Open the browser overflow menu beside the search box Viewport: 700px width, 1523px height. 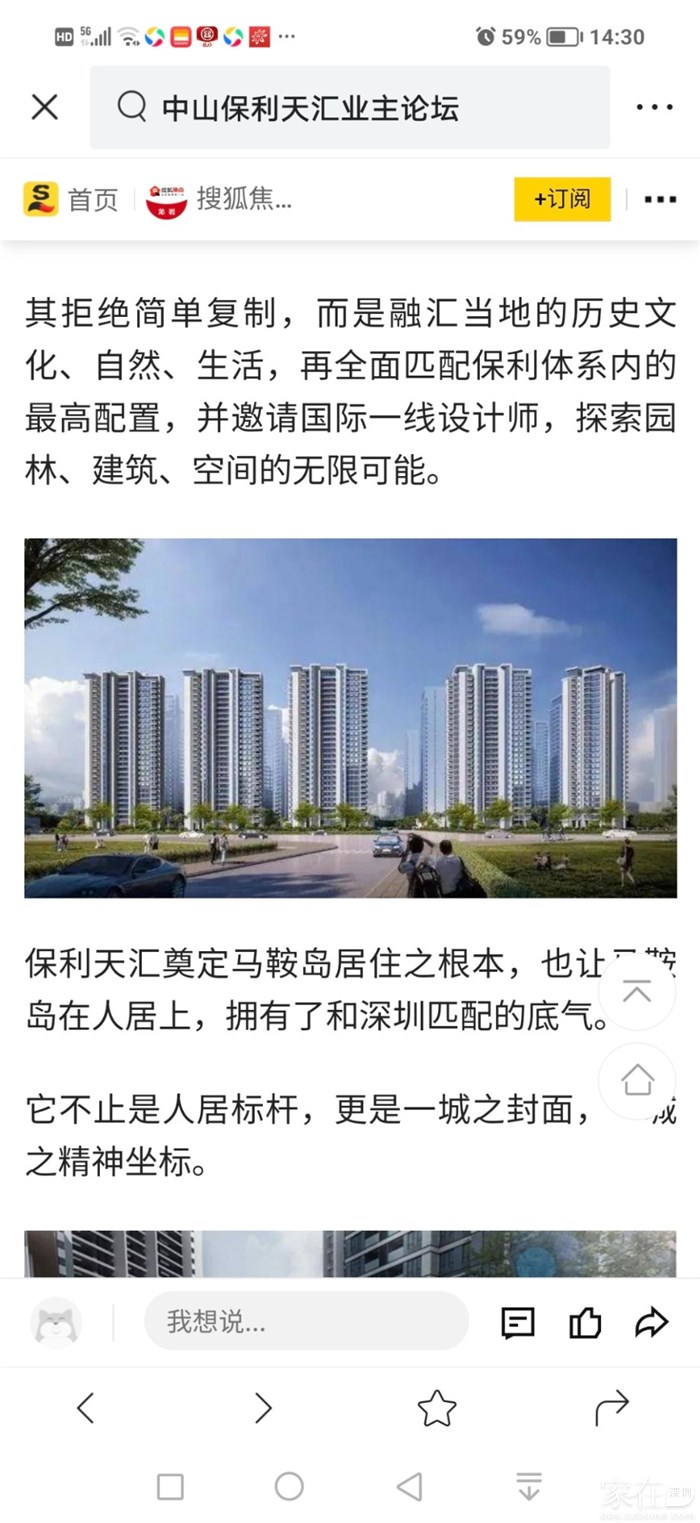coord(654,107)
